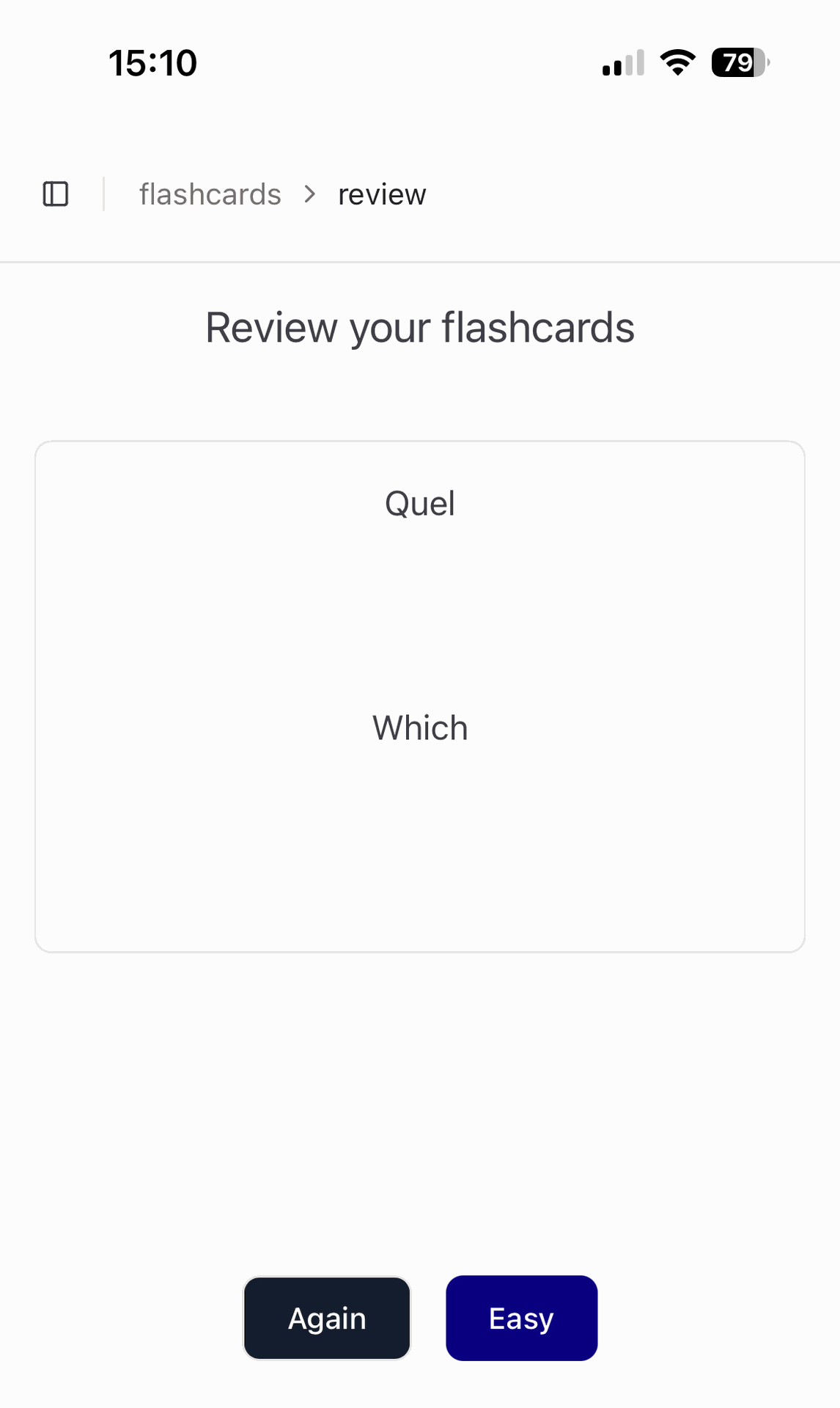Rate the card as Easy
The image size is (840, 1408).
pos(521,1318)
